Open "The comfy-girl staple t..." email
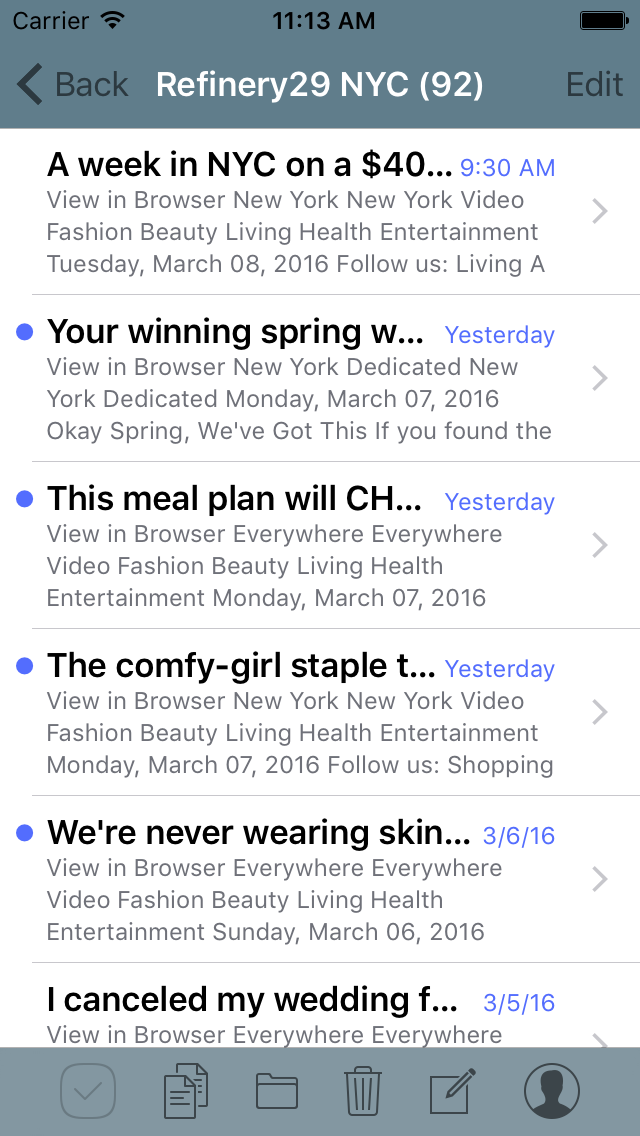The image size is (640, 1136). tap(320, 712)
